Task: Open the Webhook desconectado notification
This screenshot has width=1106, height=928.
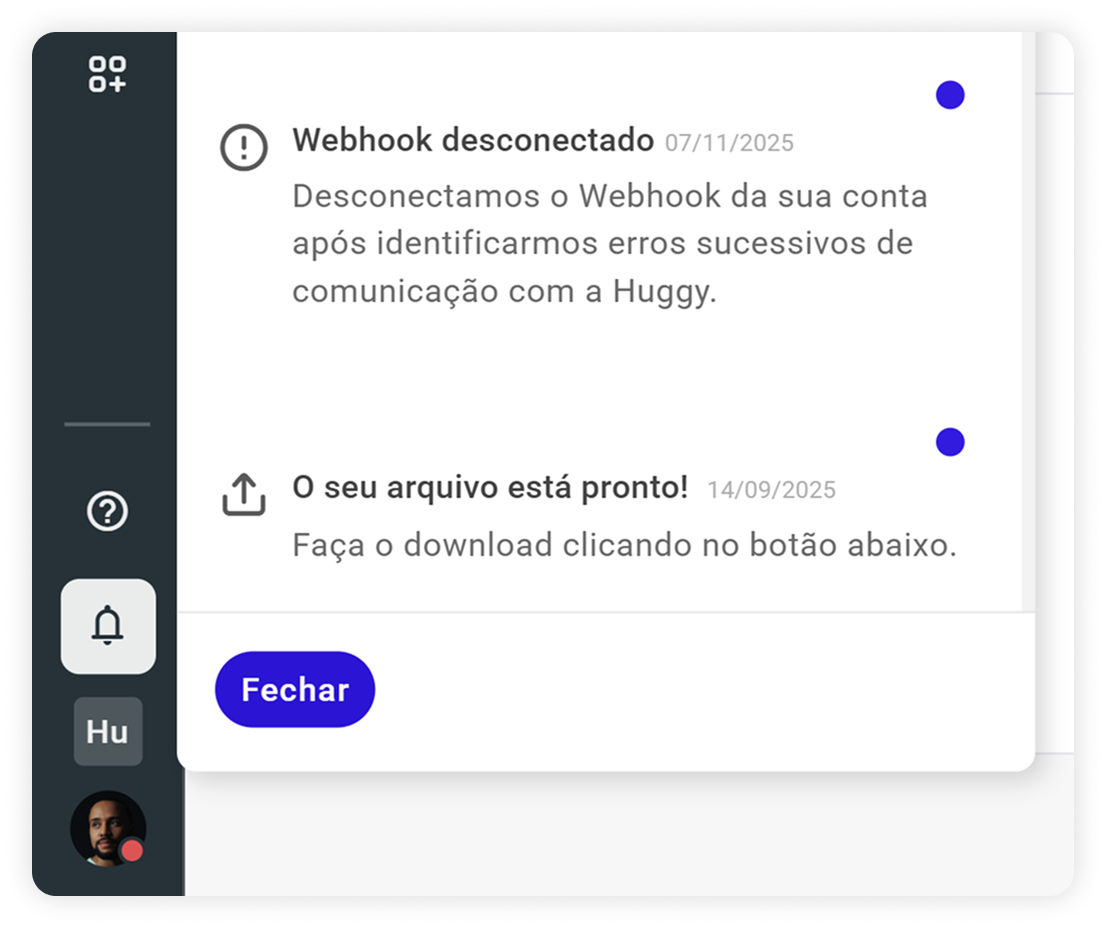Action: pos(472,141)
